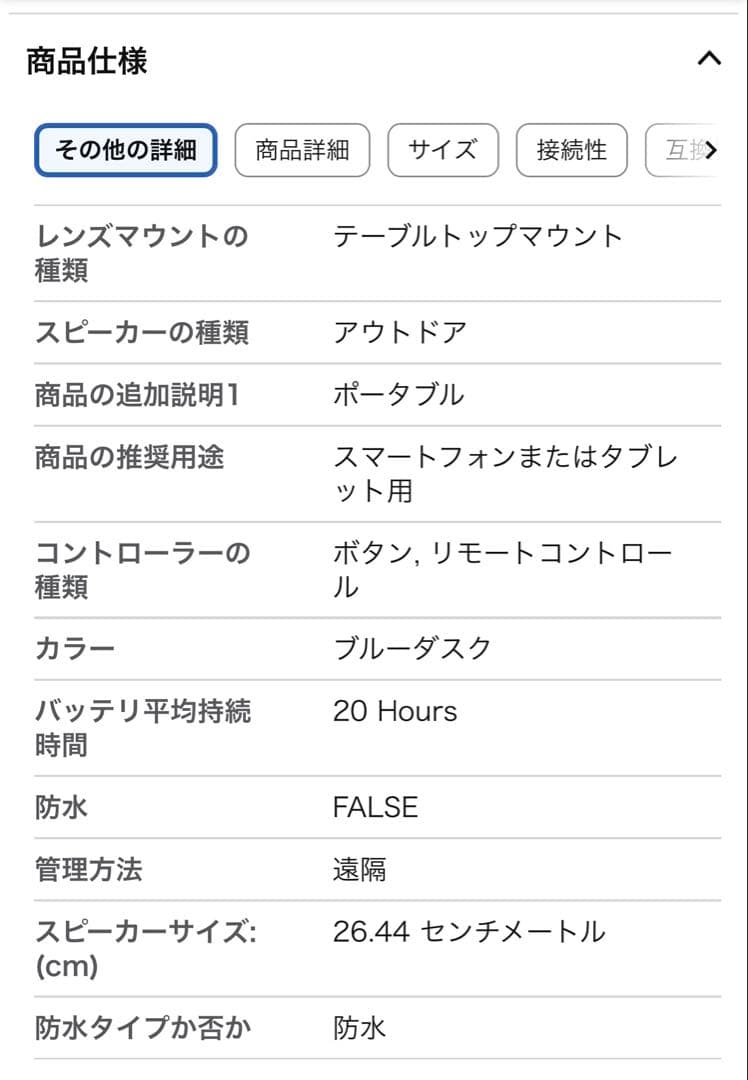Select the その他の詳細 filter pill
Screen dimensions: 748x1080
(123, 150)
